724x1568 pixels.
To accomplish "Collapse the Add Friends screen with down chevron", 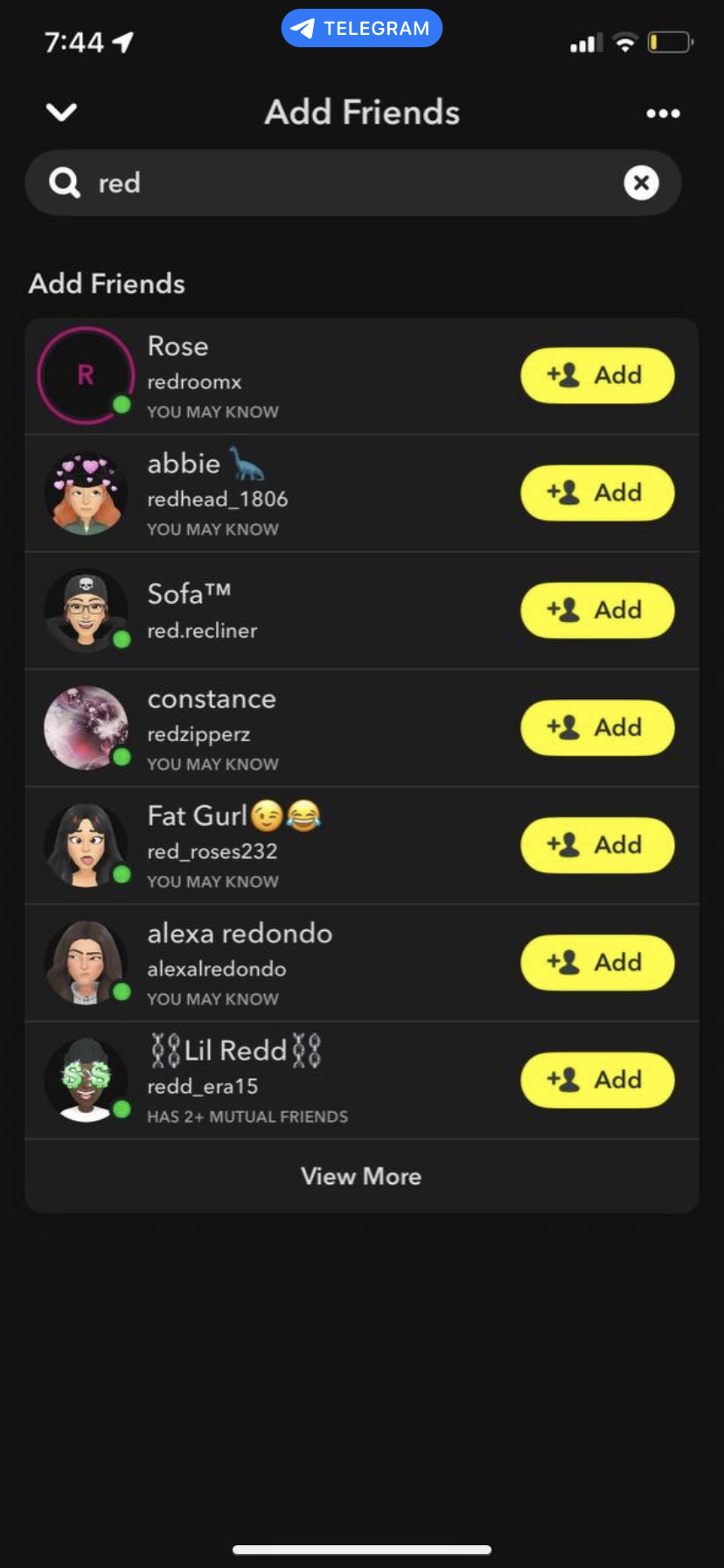I will tap(61, 112).
